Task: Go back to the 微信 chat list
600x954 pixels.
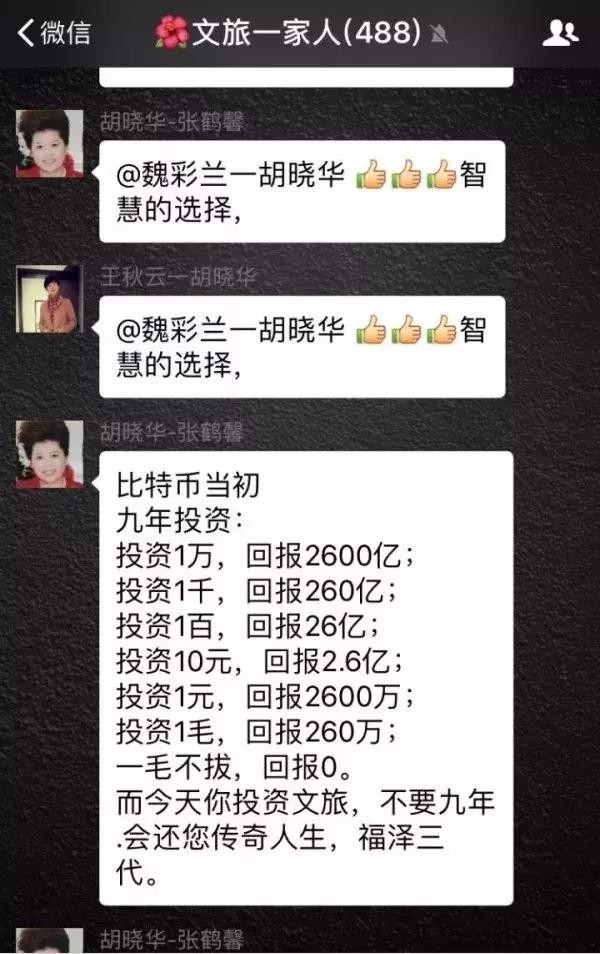Action: 52,33
